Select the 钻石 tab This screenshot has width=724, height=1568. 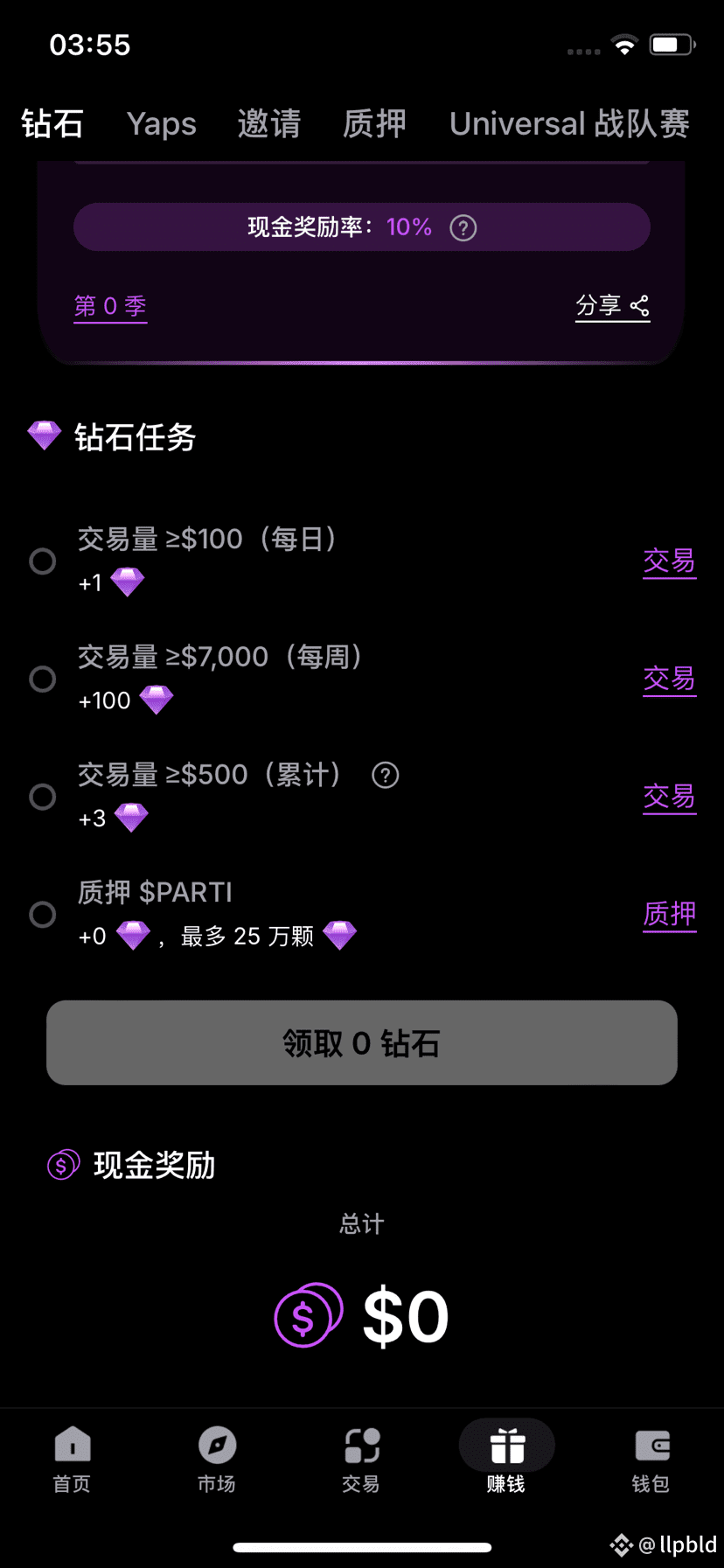tap(52, 124)
